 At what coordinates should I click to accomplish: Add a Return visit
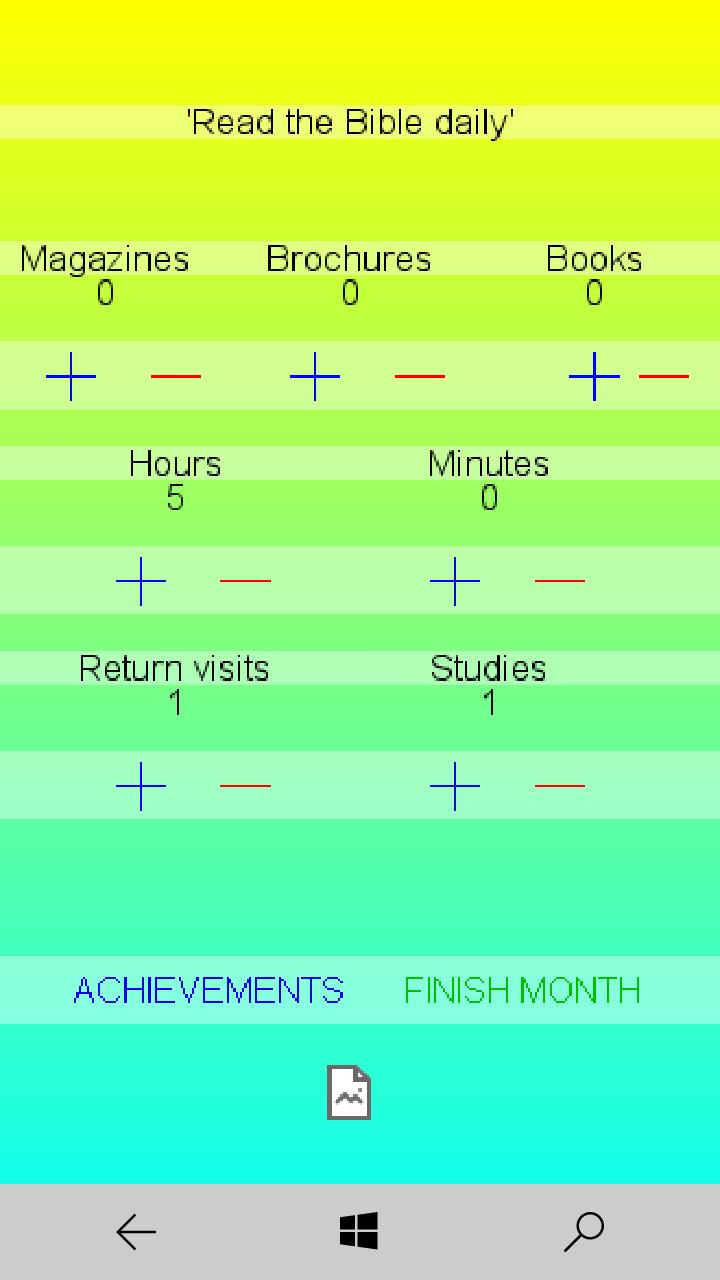click(141, 786)
